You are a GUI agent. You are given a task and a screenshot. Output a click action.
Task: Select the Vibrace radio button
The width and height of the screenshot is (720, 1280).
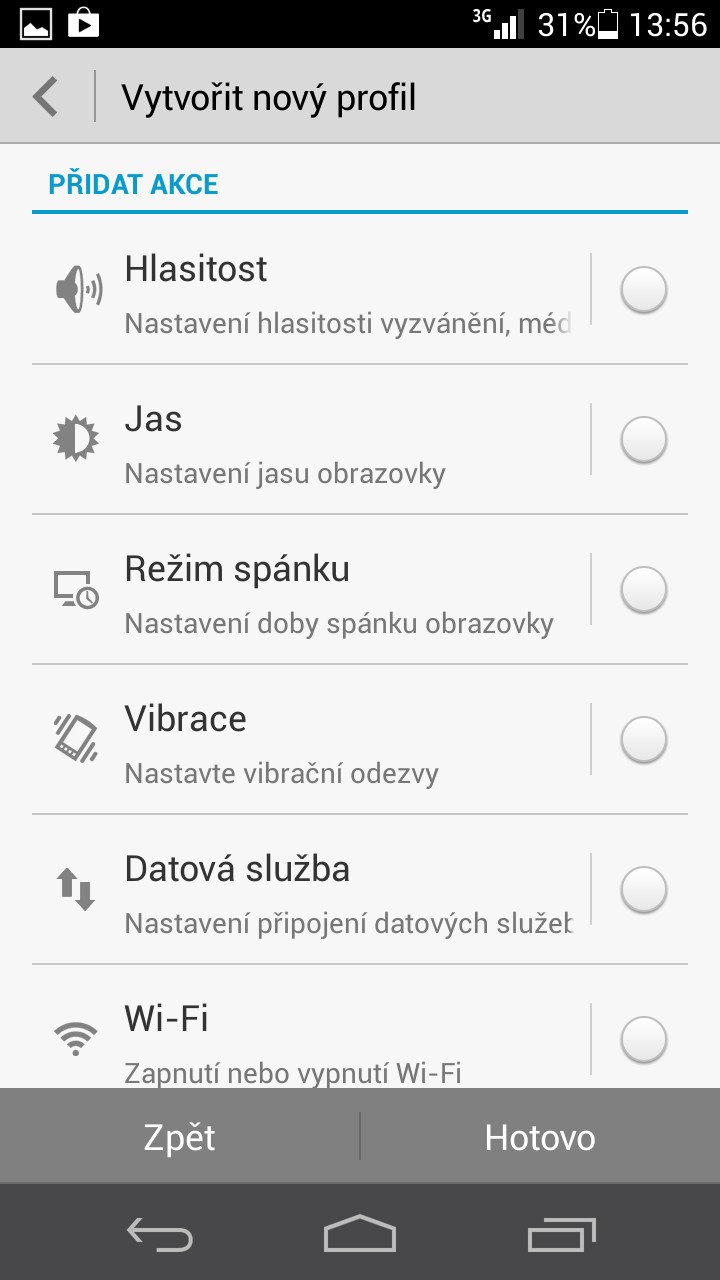[x=643, y=740]
